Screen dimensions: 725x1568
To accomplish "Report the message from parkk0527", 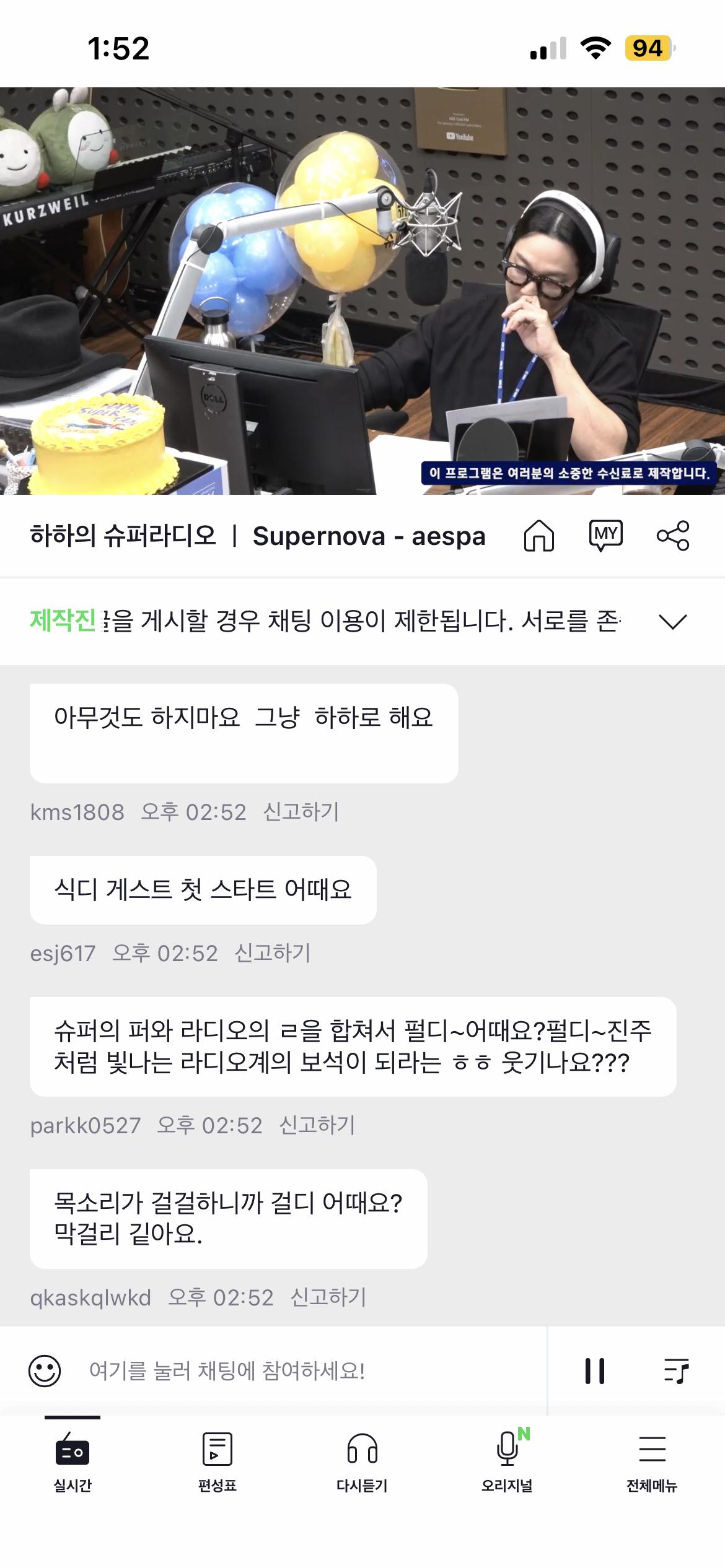I will [317, 1125].
